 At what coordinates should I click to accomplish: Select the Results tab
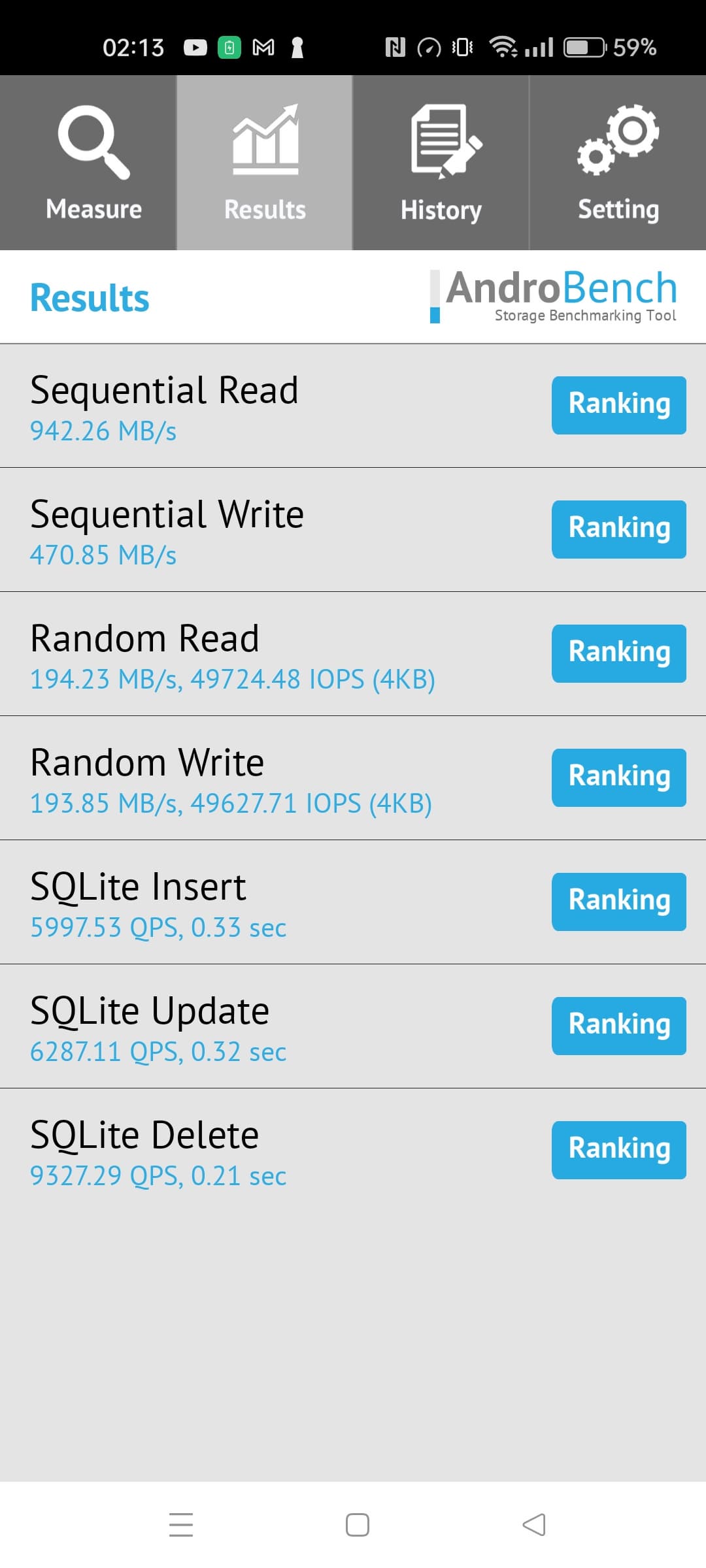click(x=265, y=163)
